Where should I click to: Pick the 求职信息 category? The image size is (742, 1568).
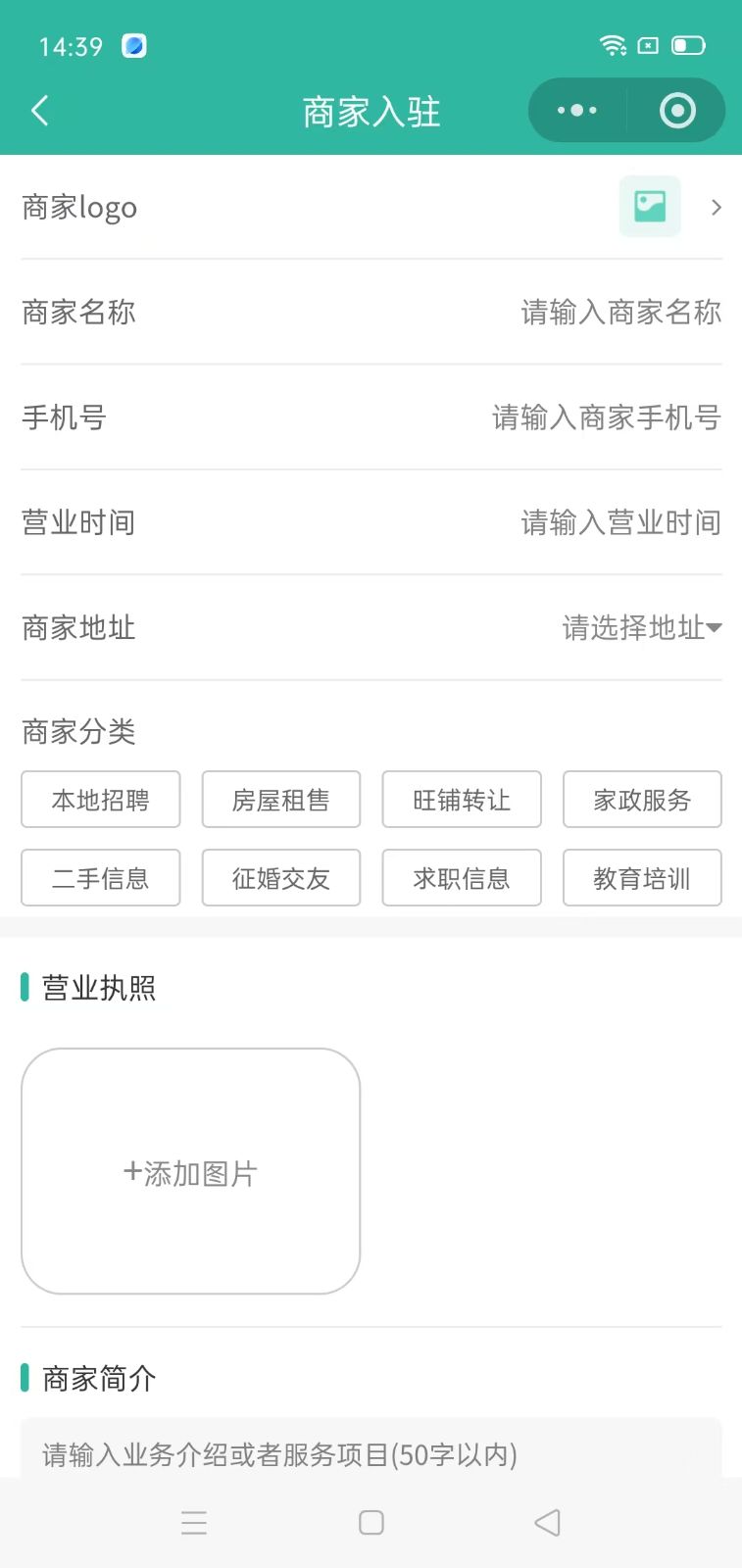pyautogui.click(x=462, y=878)
